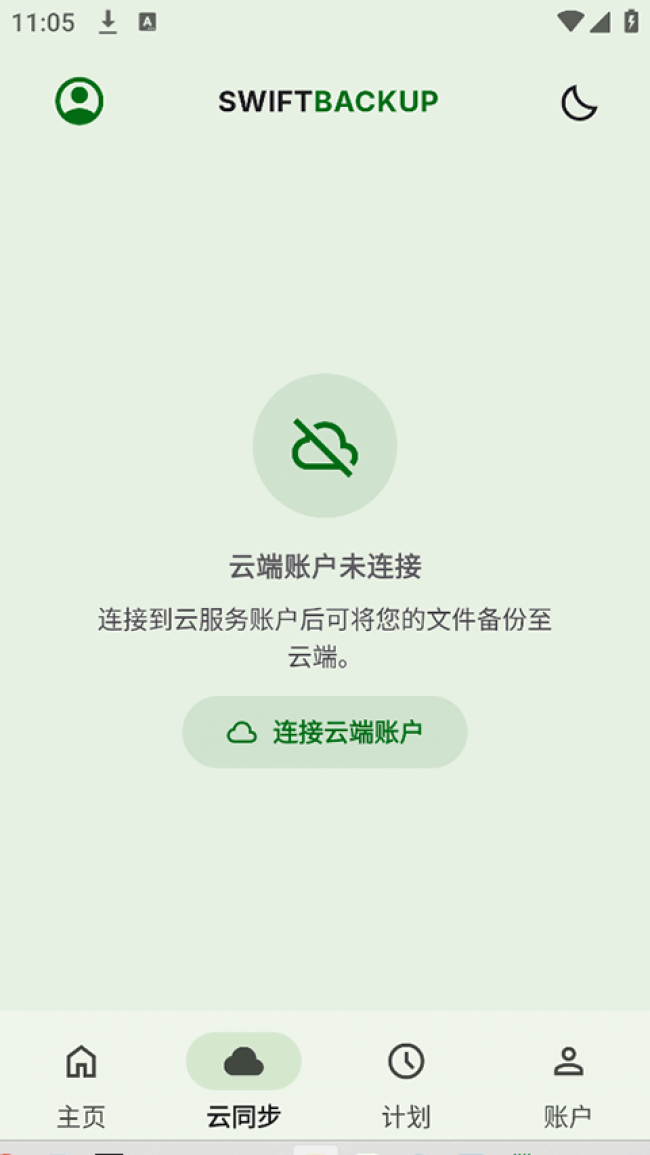Select the 云同步 tab
The width and height of the screenshot is (650, 1155).
243,1084
